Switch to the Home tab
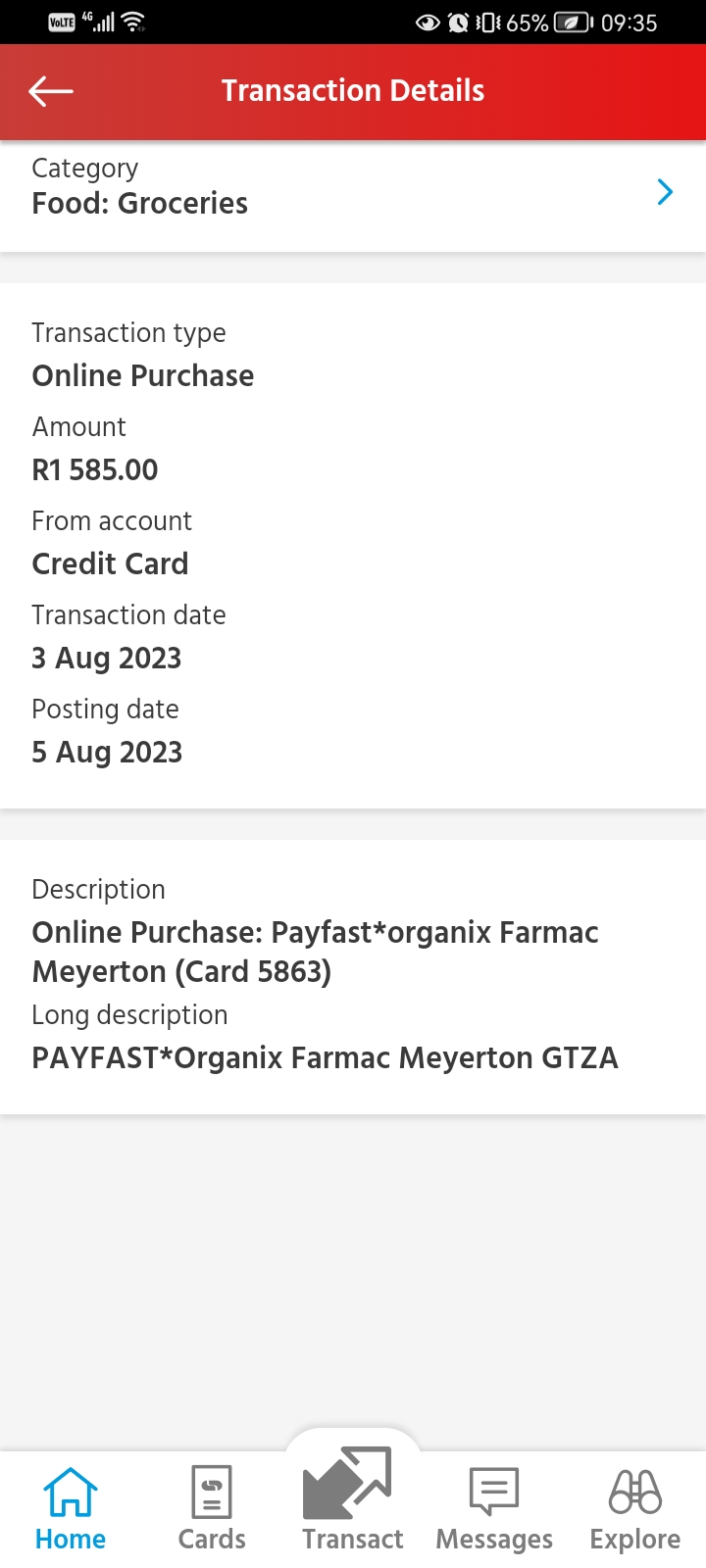 click(71, 1509)
